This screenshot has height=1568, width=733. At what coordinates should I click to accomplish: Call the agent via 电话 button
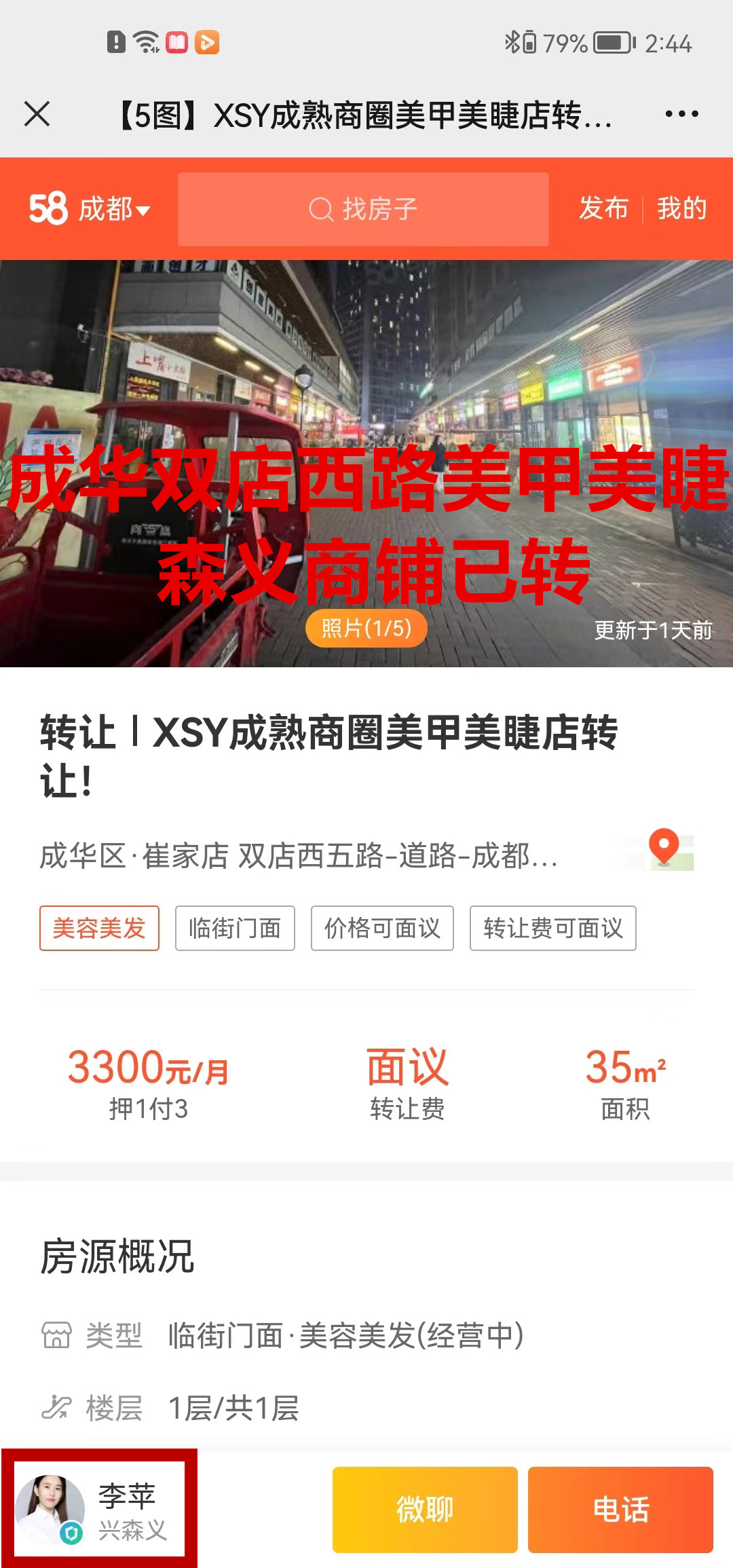click(x=620, y=1510)
